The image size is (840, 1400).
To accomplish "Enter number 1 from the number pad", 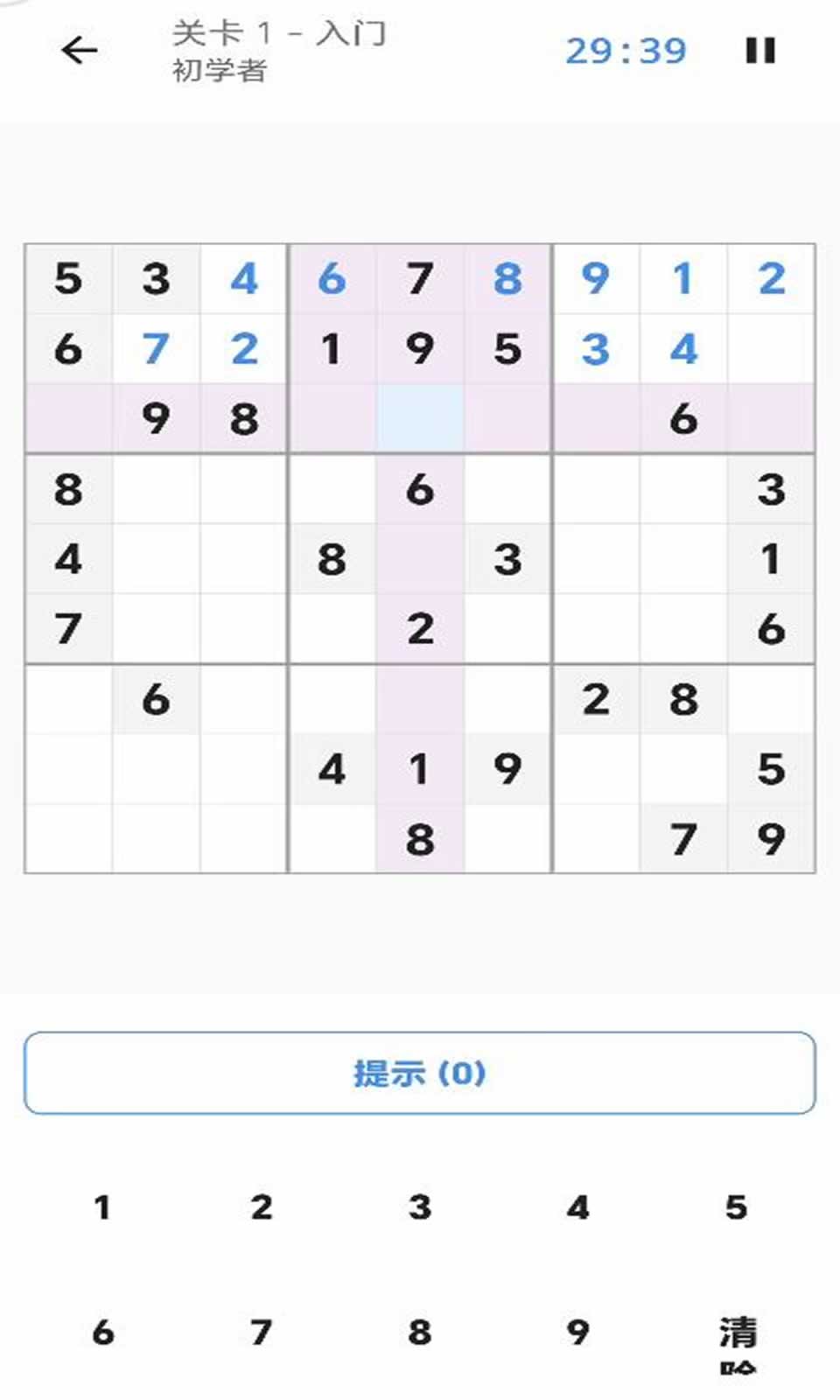I will coord(100,1208).
